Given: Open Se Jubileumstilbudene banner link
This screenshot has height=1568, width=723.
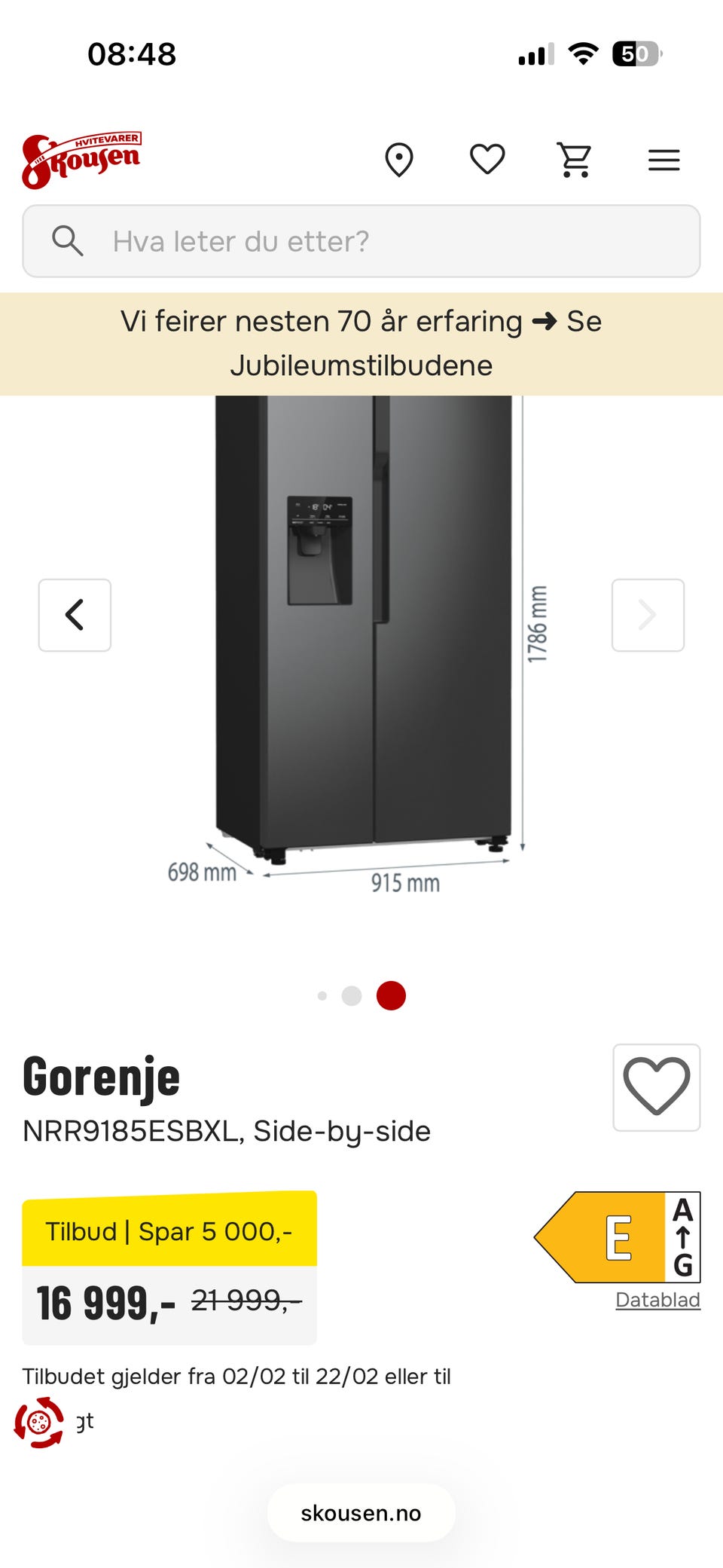Looking at the screenshot, I should click(x=361, y=343).
